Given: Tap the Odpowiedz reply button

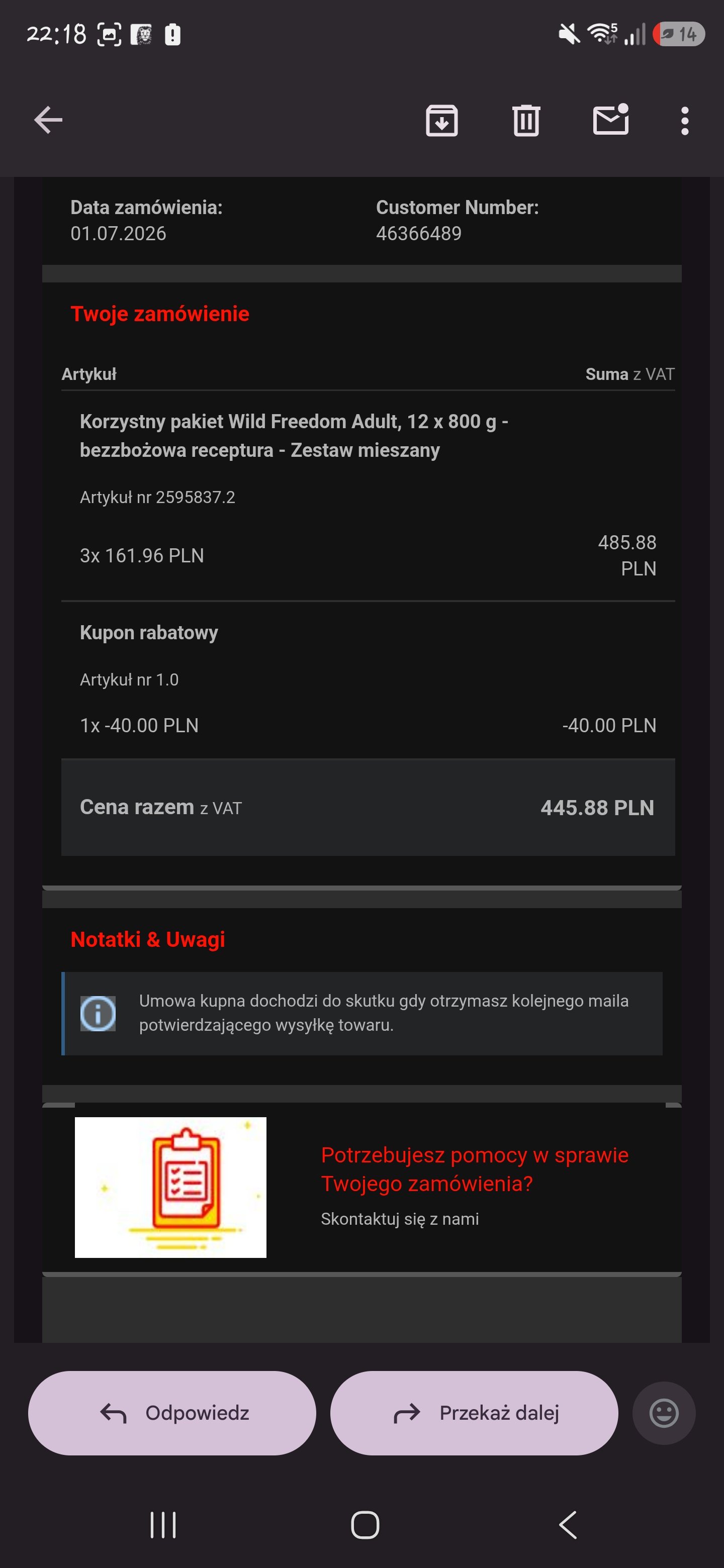Looking at the screenshot, I should (172, 1413).
